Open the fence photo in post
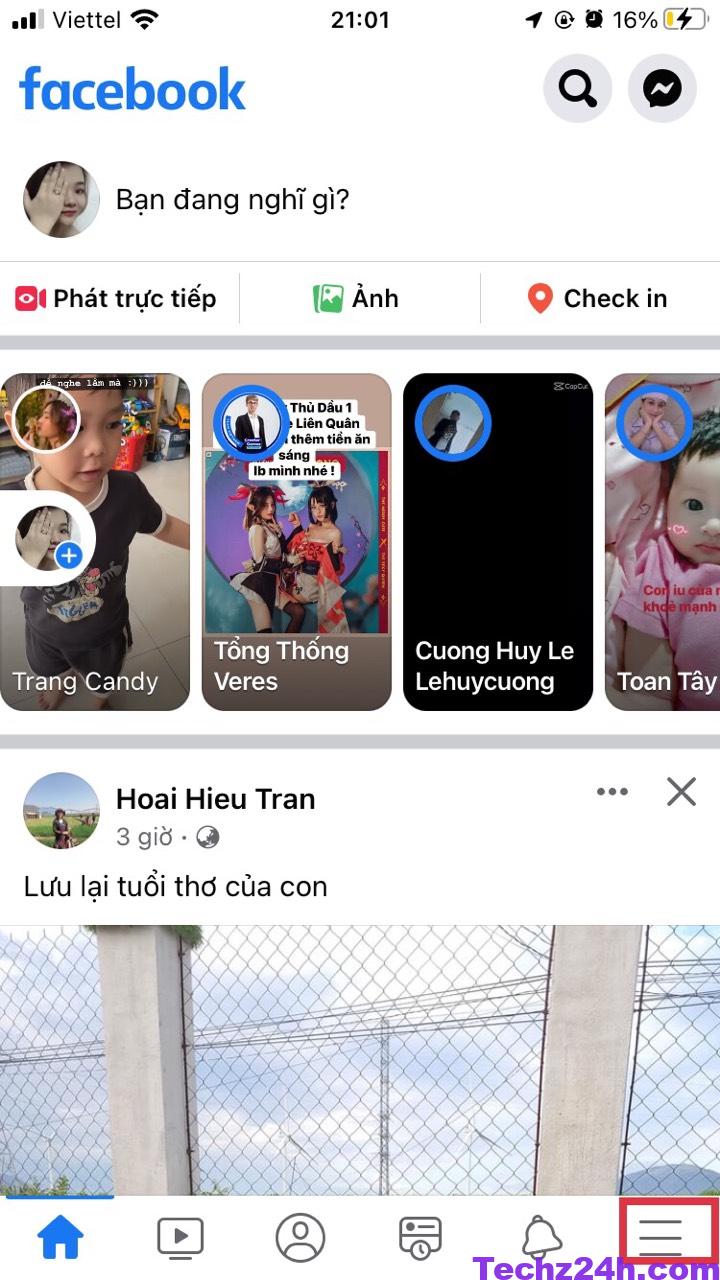 coord(360,1060)
